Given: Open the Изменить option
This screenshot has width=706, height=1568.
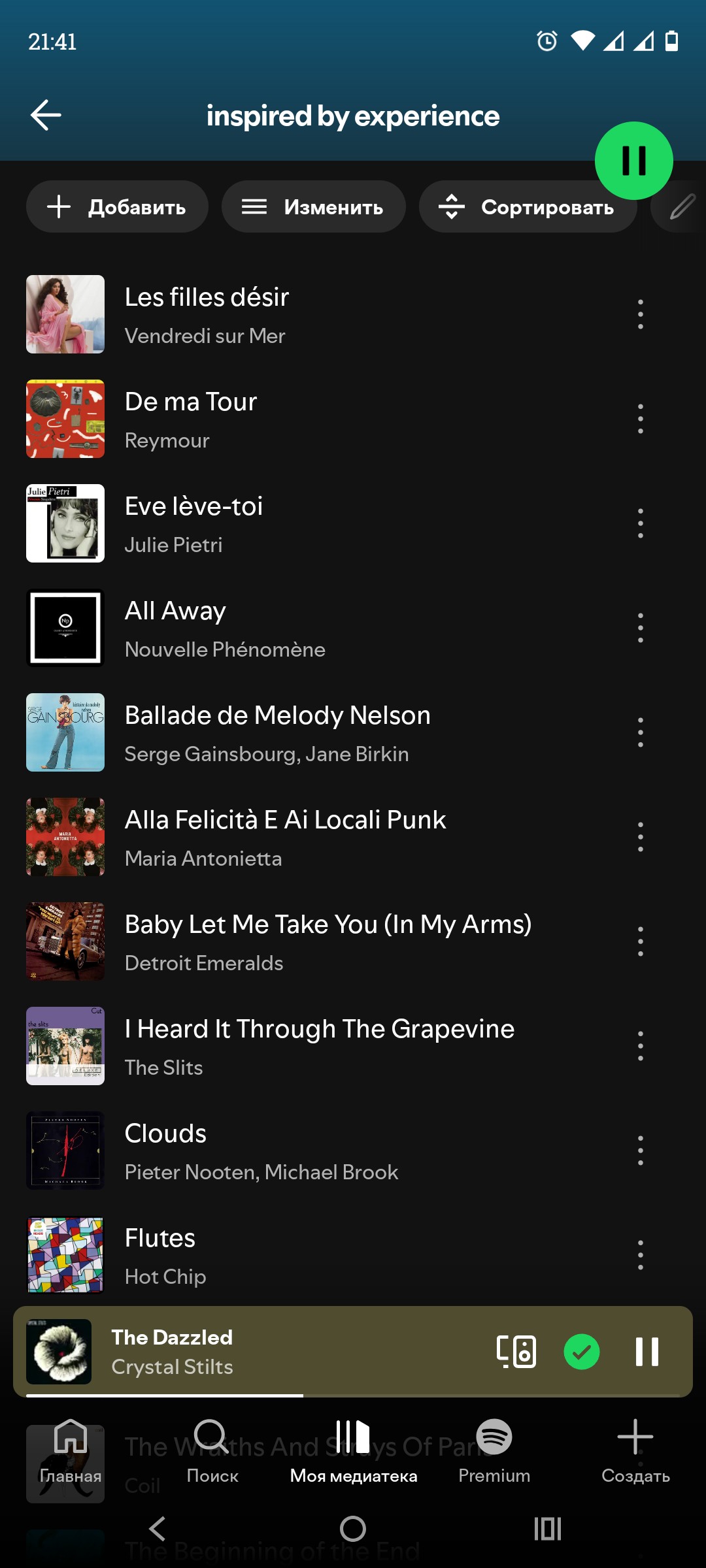Looking at the screenshot, I should coord(313,207).
